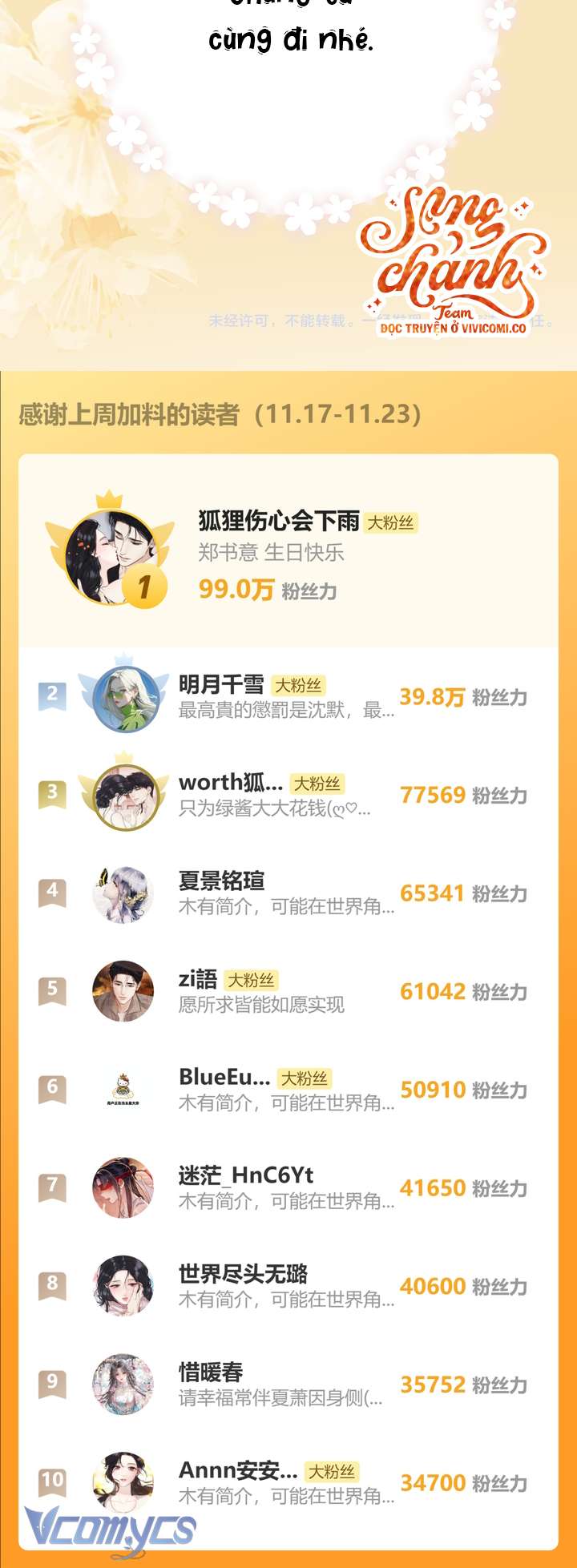The width and height of the screenshot is (577, 1568).
Task: Click the 99.0万 粉丝力 score link
Action: pyautogui.click(x=264, y=591)
